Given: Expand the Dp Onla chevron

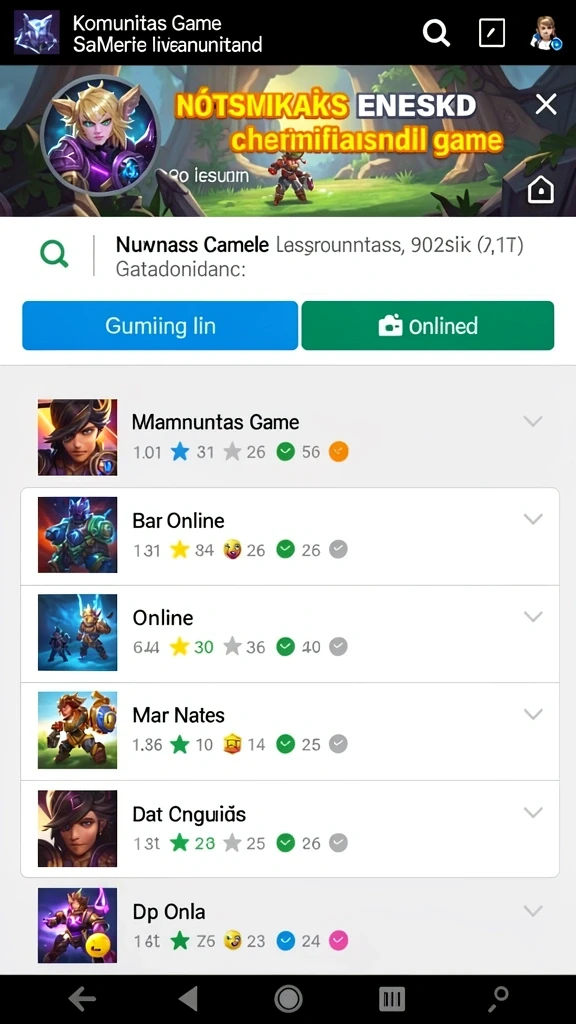Looking at the screenshot, I should coord(534,910).
